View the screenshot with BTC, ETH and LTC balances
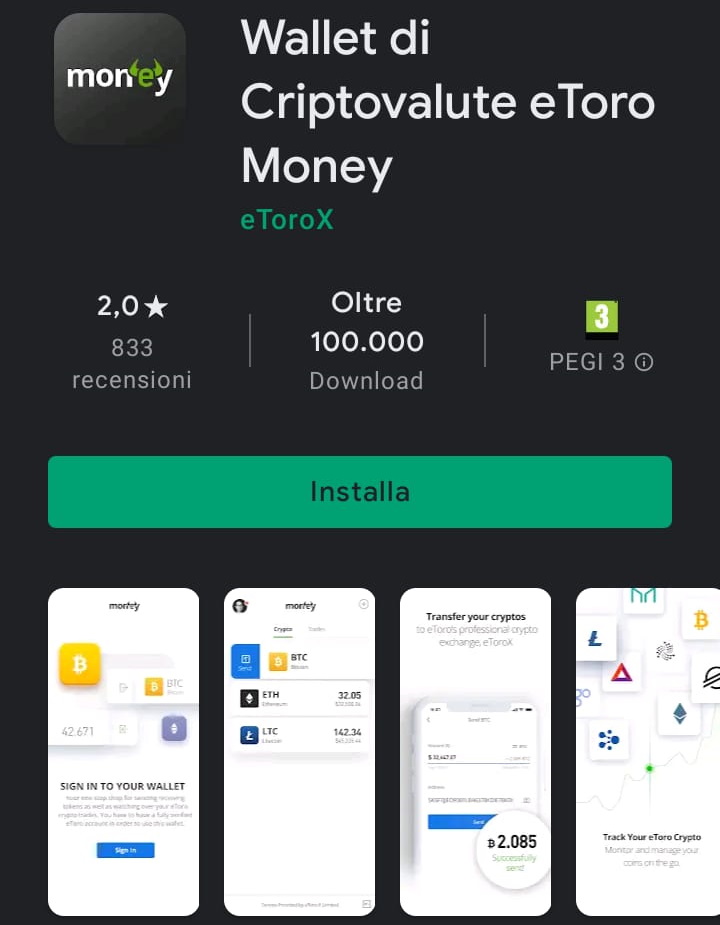This screenshot has height=925, width=720. pyautogui.click(x=300, y=751)
